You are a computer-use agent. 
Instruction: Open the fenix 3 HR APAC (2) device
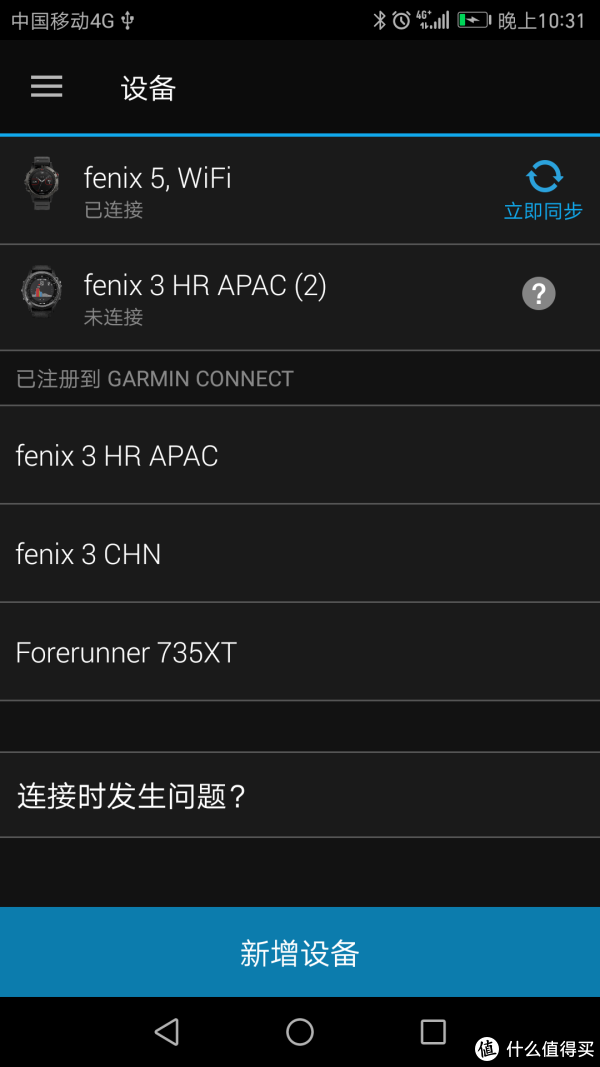(300, 297)
